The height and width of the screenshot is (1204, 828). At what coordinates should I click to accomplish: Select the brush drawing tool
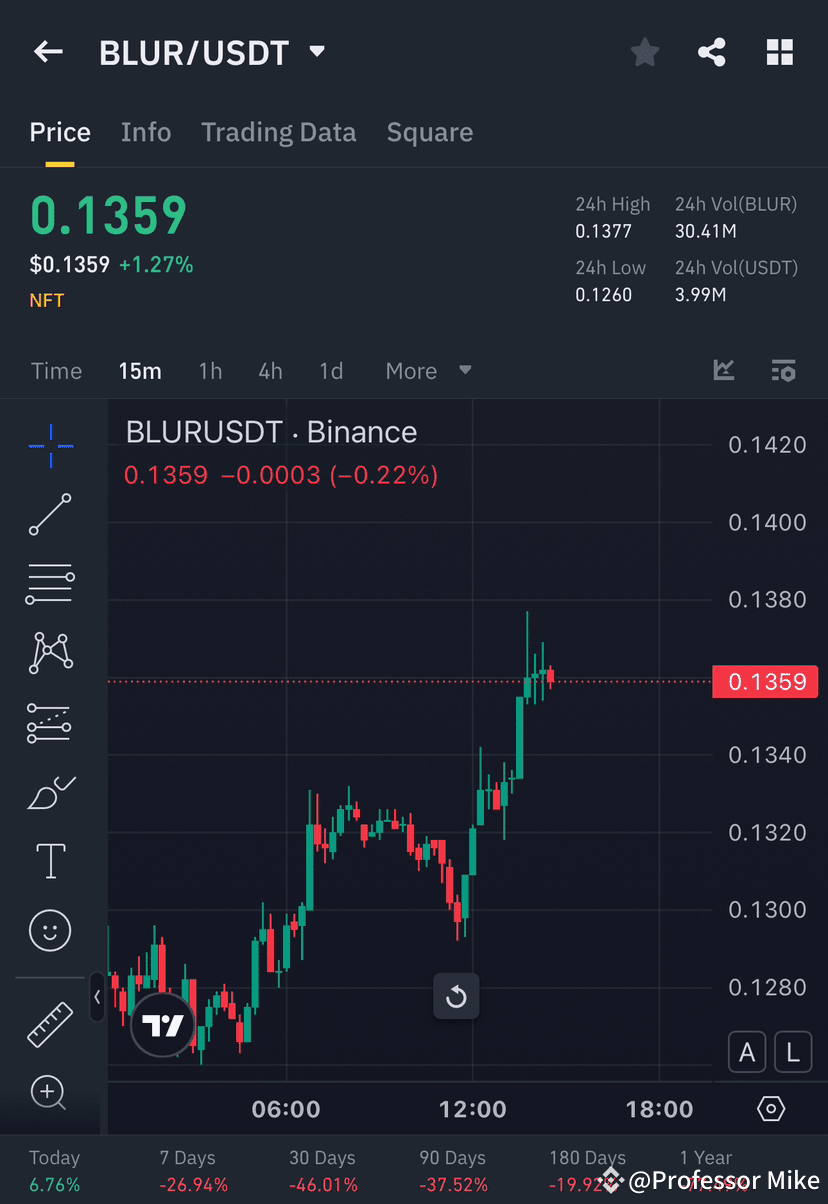tap(49, 792)
